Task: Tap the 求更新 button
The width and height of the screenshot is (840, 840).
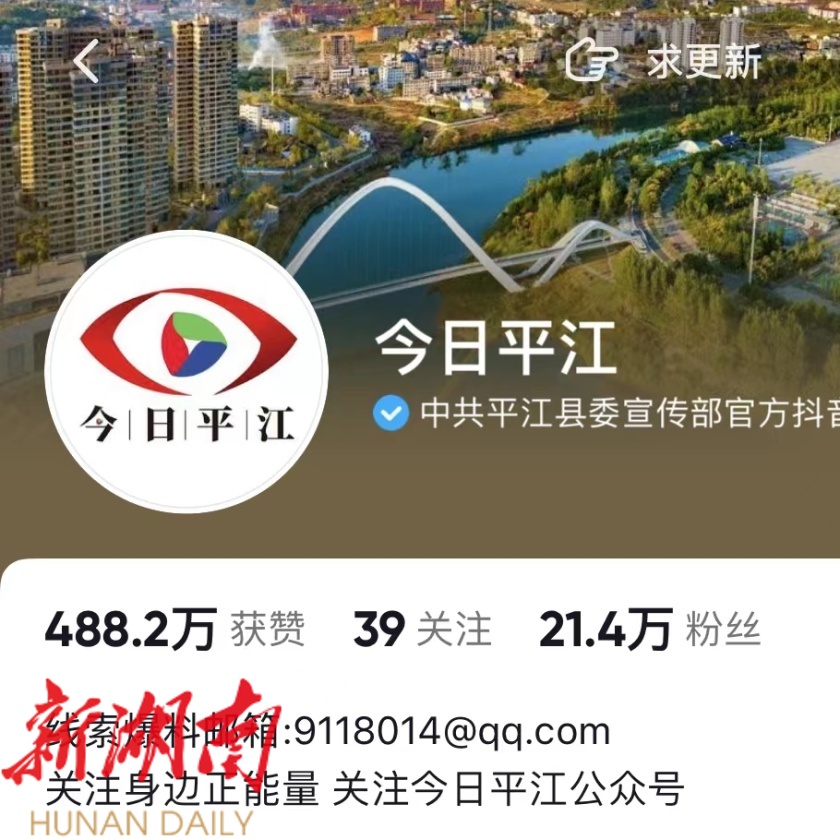Action: click(x=664, y=62)
